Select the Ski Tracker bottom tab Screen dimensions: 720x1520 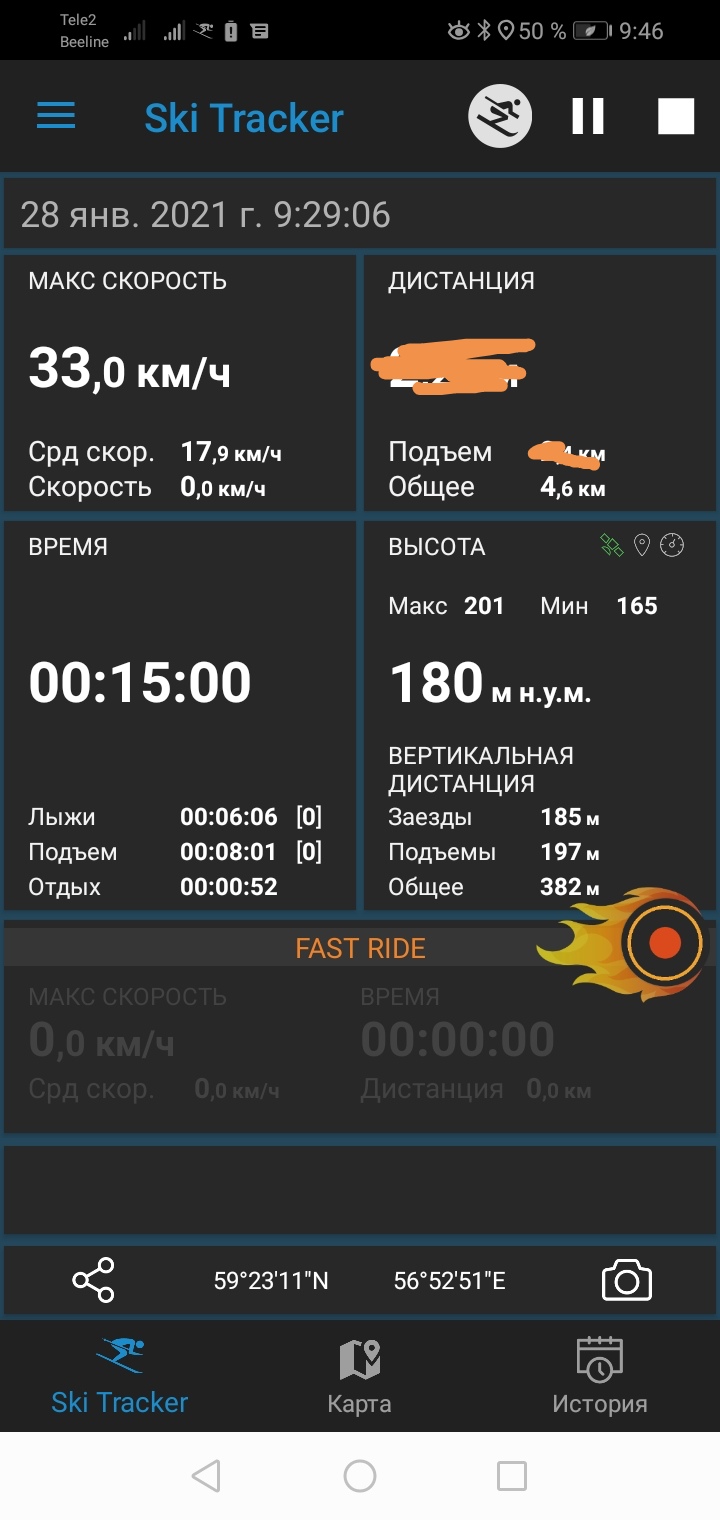click(120, 1377)
